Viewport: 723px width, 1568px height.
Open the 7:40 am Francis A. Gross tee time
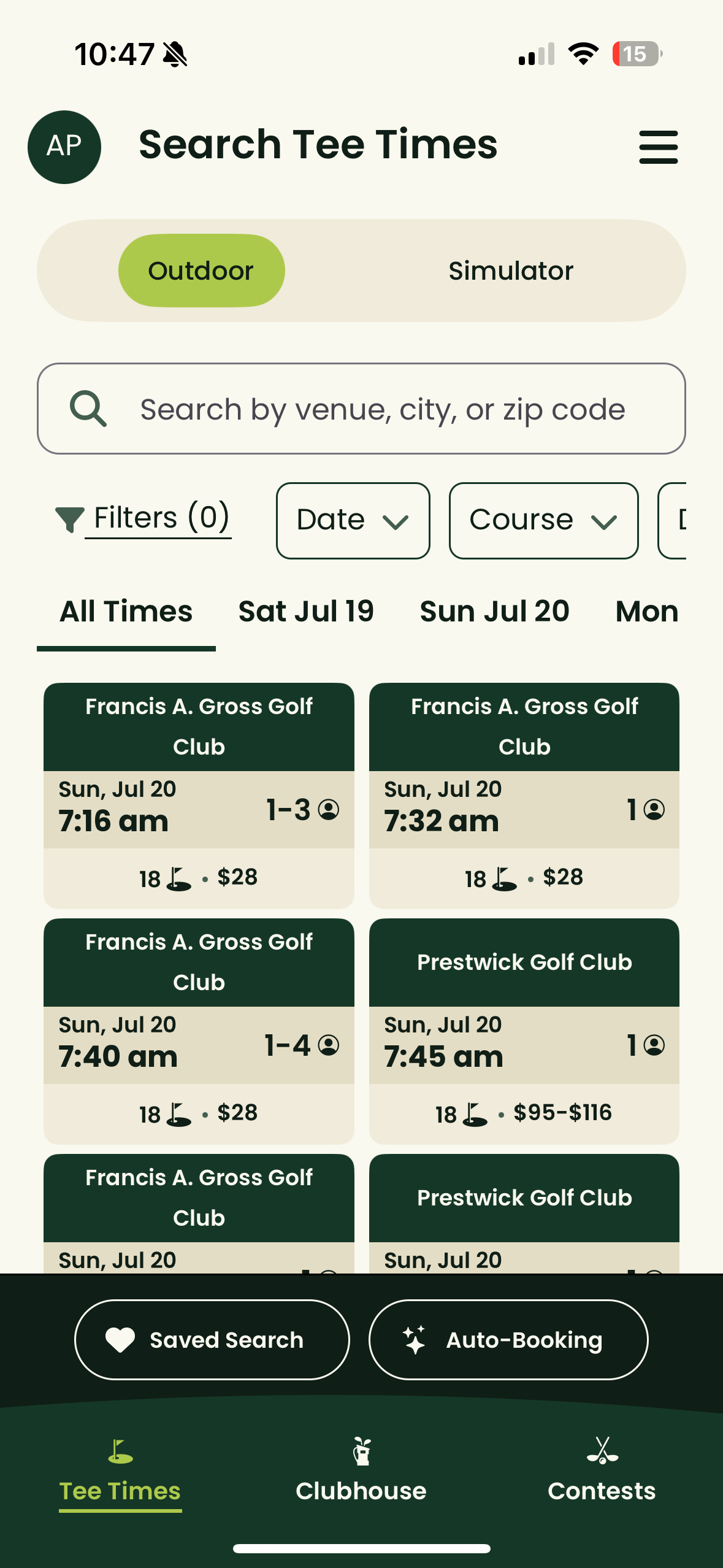(x=199, y=1031)
